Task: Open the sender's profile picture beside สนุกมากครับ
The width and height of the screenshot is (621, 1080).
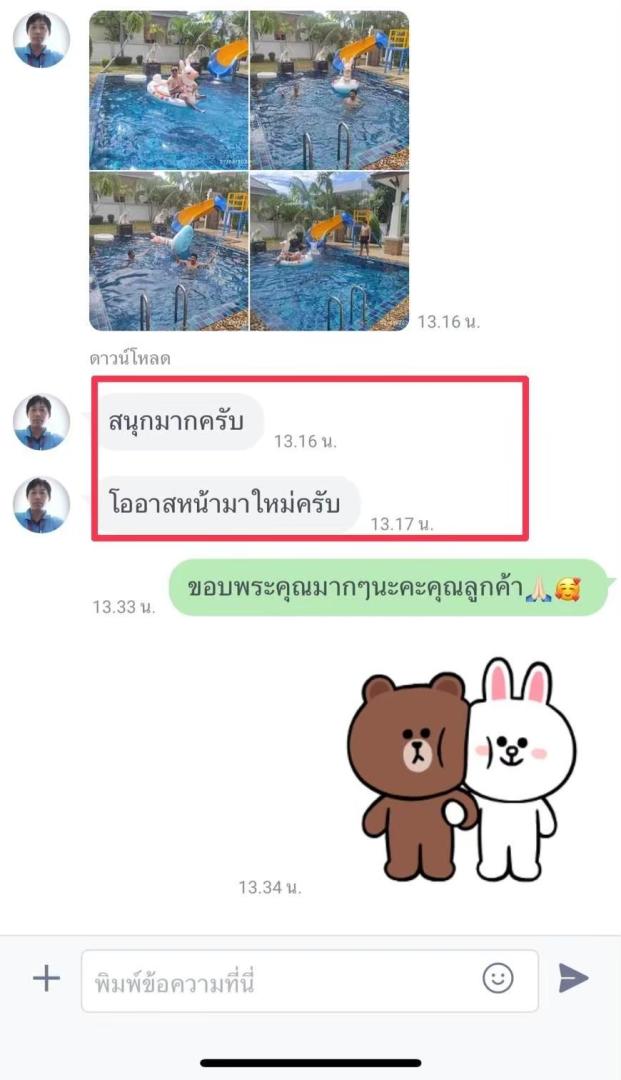Action: 41,422
